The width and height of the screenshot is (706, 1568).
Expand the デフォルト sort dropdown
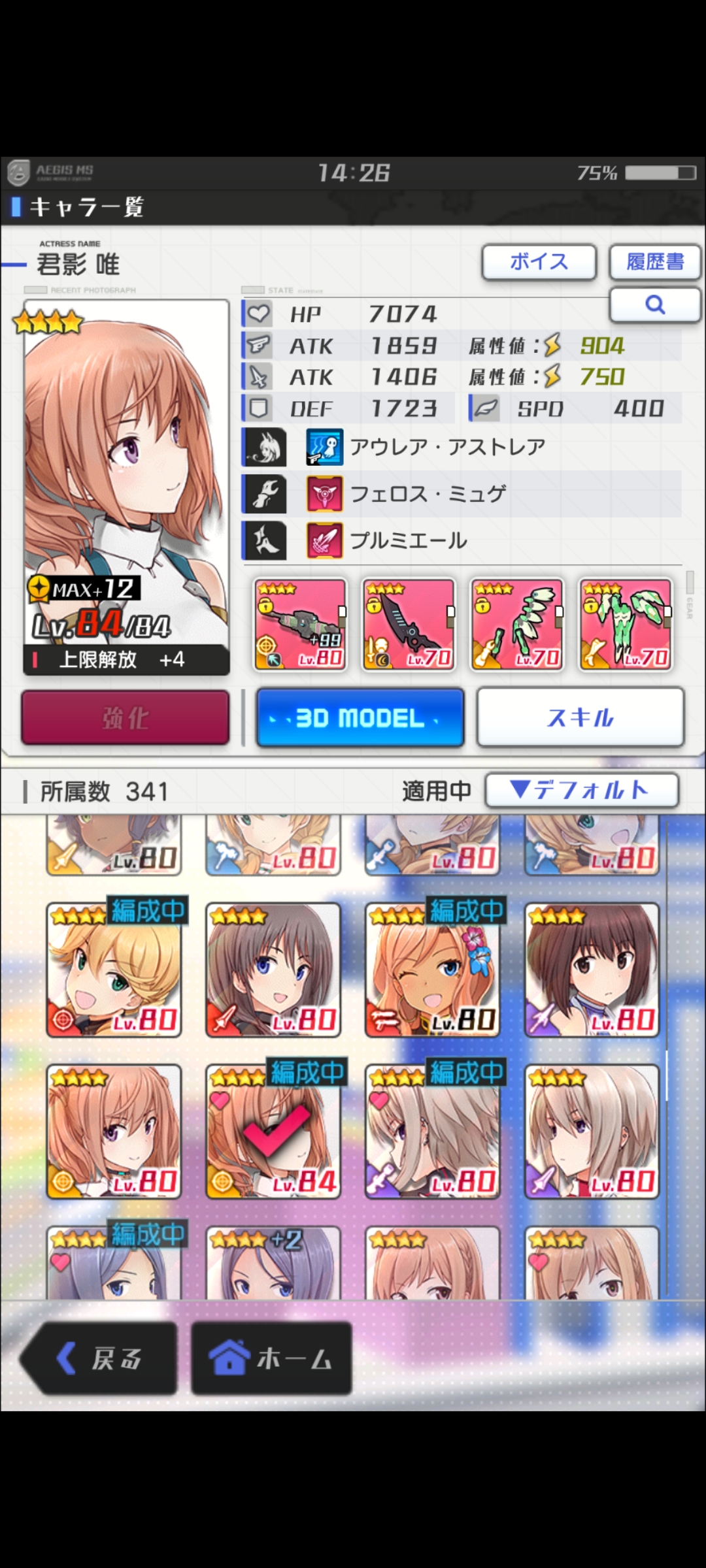click(582, 791)
